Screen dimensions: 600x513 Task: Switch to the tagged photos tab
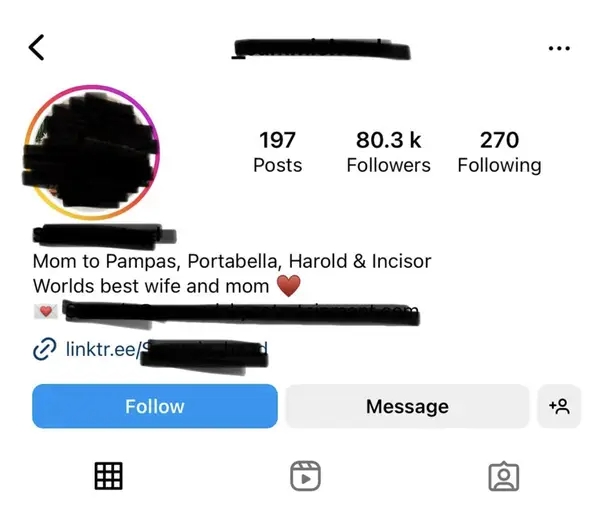coord(503,476)
